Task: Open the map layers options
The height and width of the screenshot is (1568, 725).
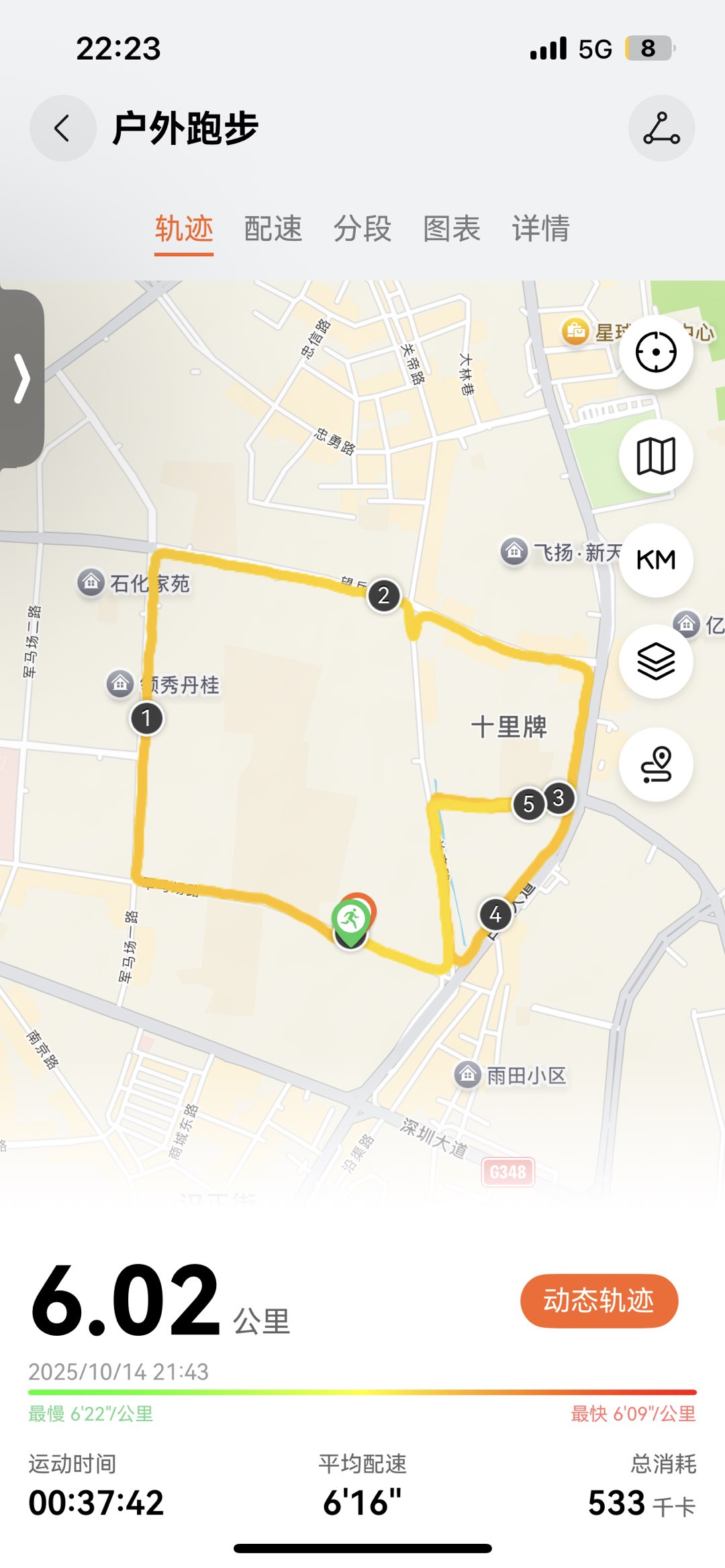Action: (x=656, y=662)
